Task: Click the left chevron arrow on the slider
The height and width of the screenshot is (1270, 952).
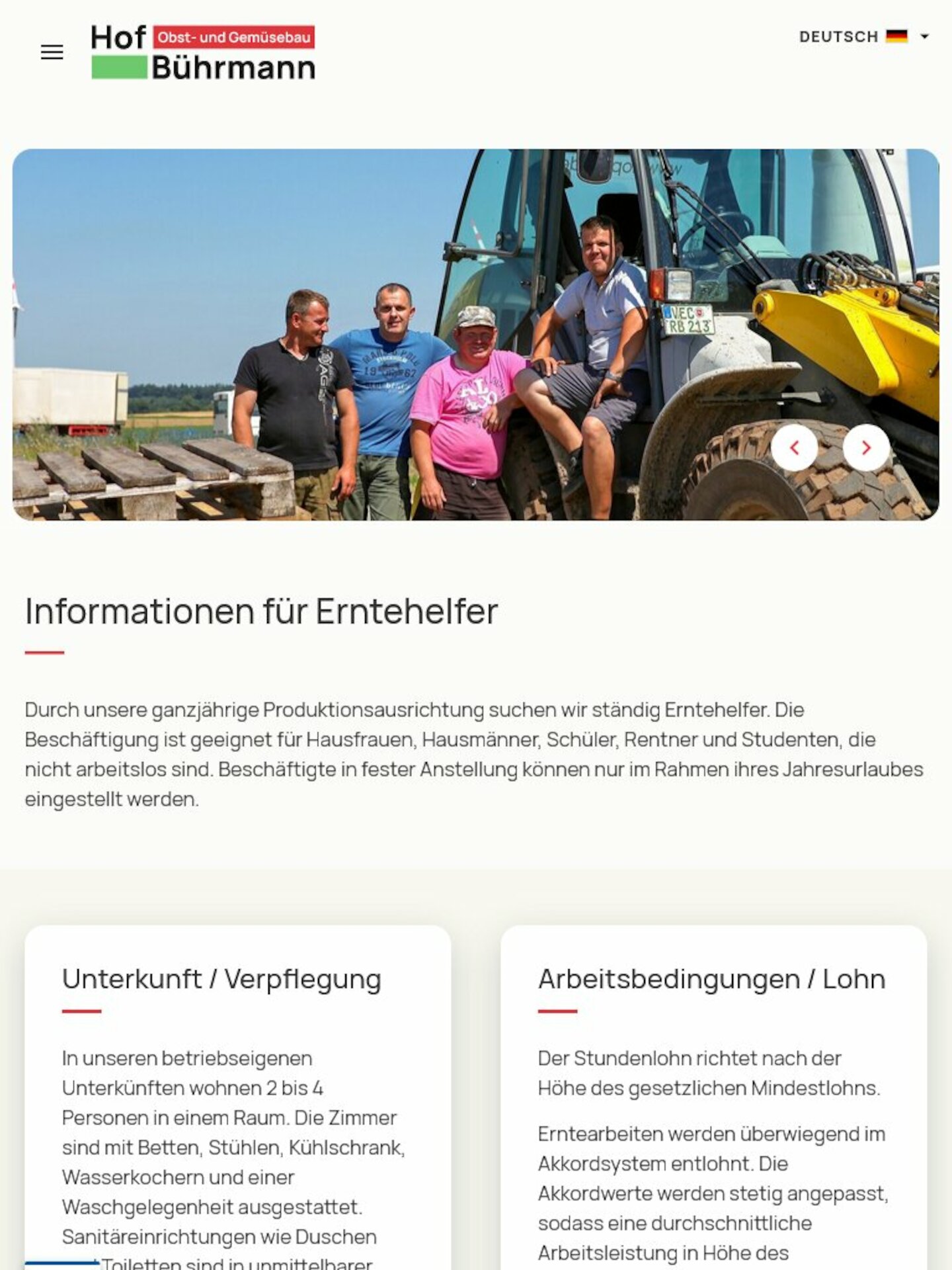Action: tap(796, 446)
